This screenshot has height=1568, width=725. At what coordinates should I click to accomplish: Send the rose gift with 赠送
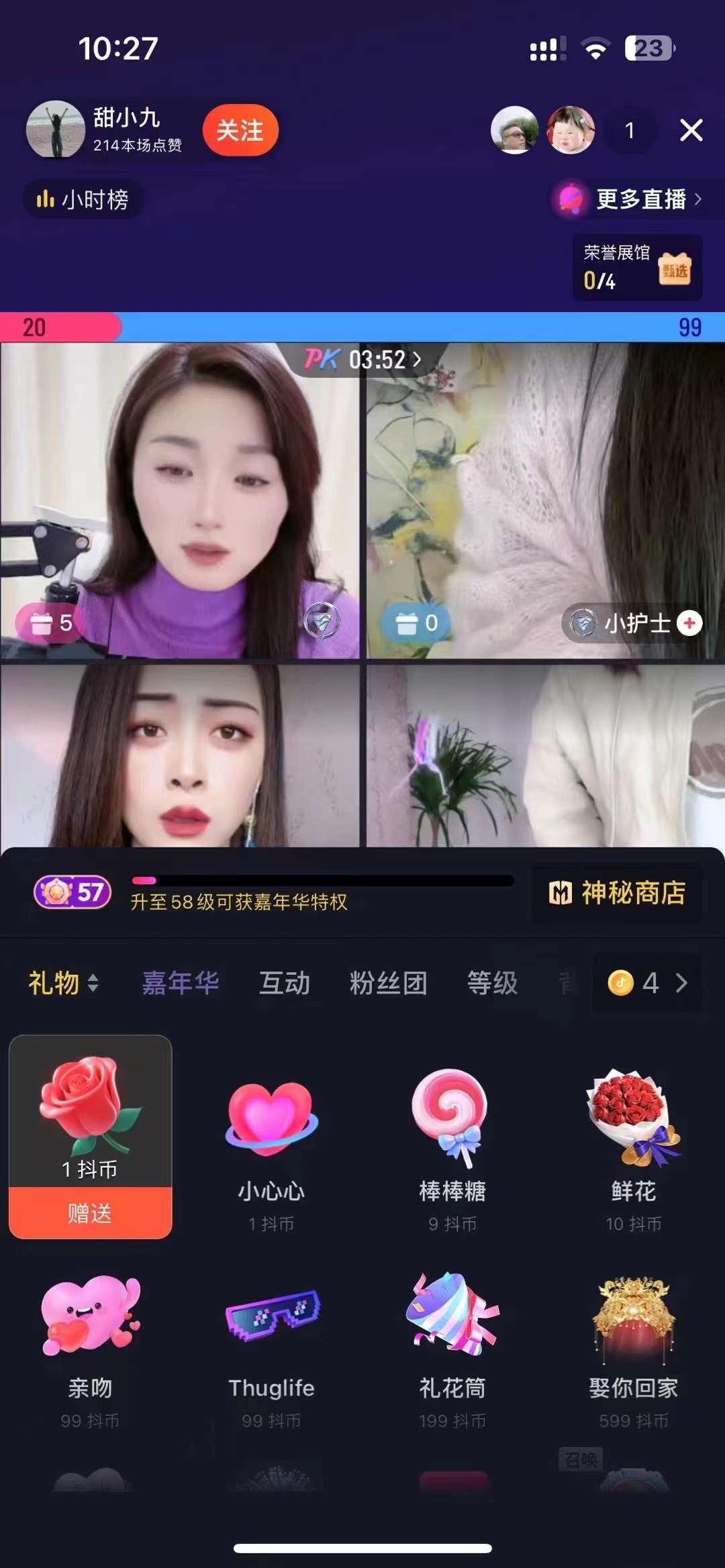pos(90,1212)
